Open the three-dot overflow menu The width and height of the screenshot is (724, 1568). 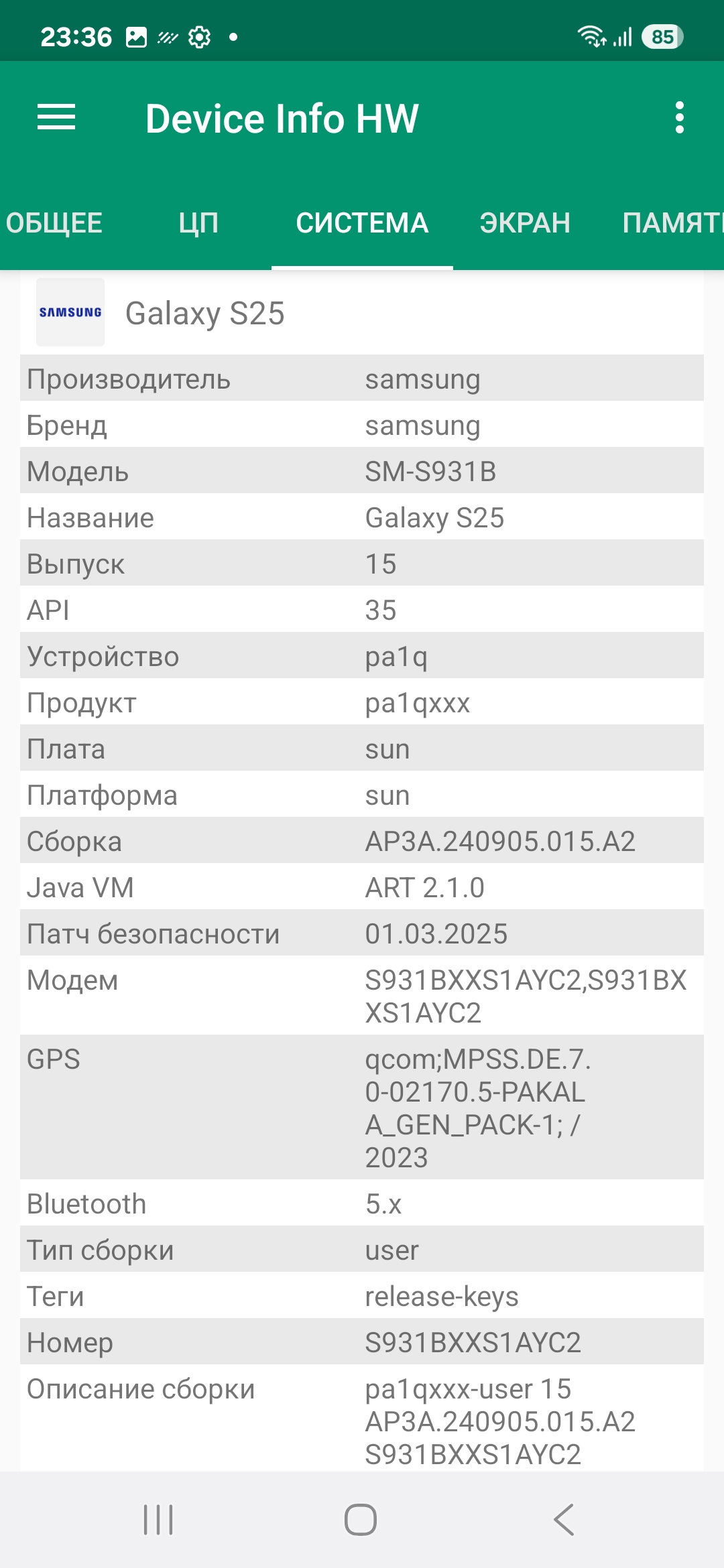679,118
